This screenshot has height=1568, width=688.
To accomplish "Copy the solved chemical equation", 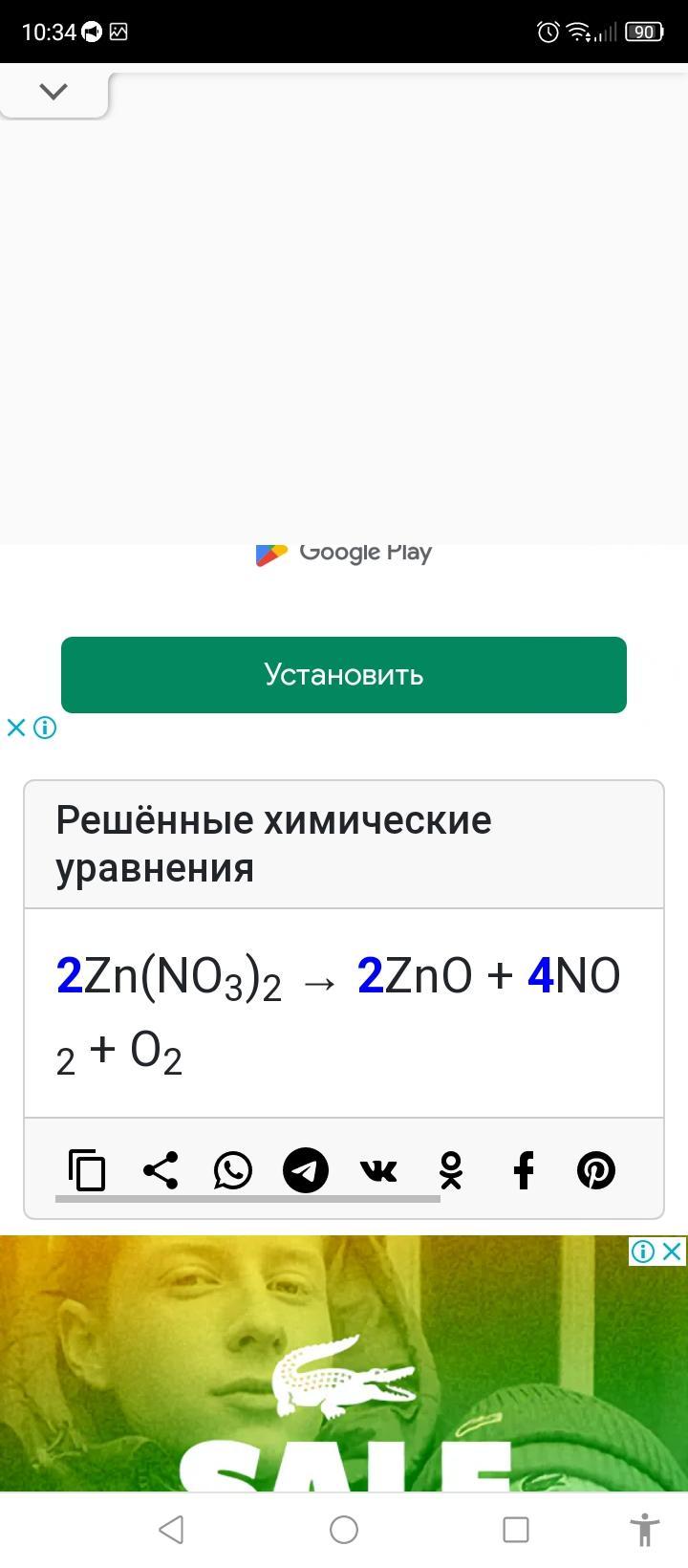I will tap(87, 1170).
